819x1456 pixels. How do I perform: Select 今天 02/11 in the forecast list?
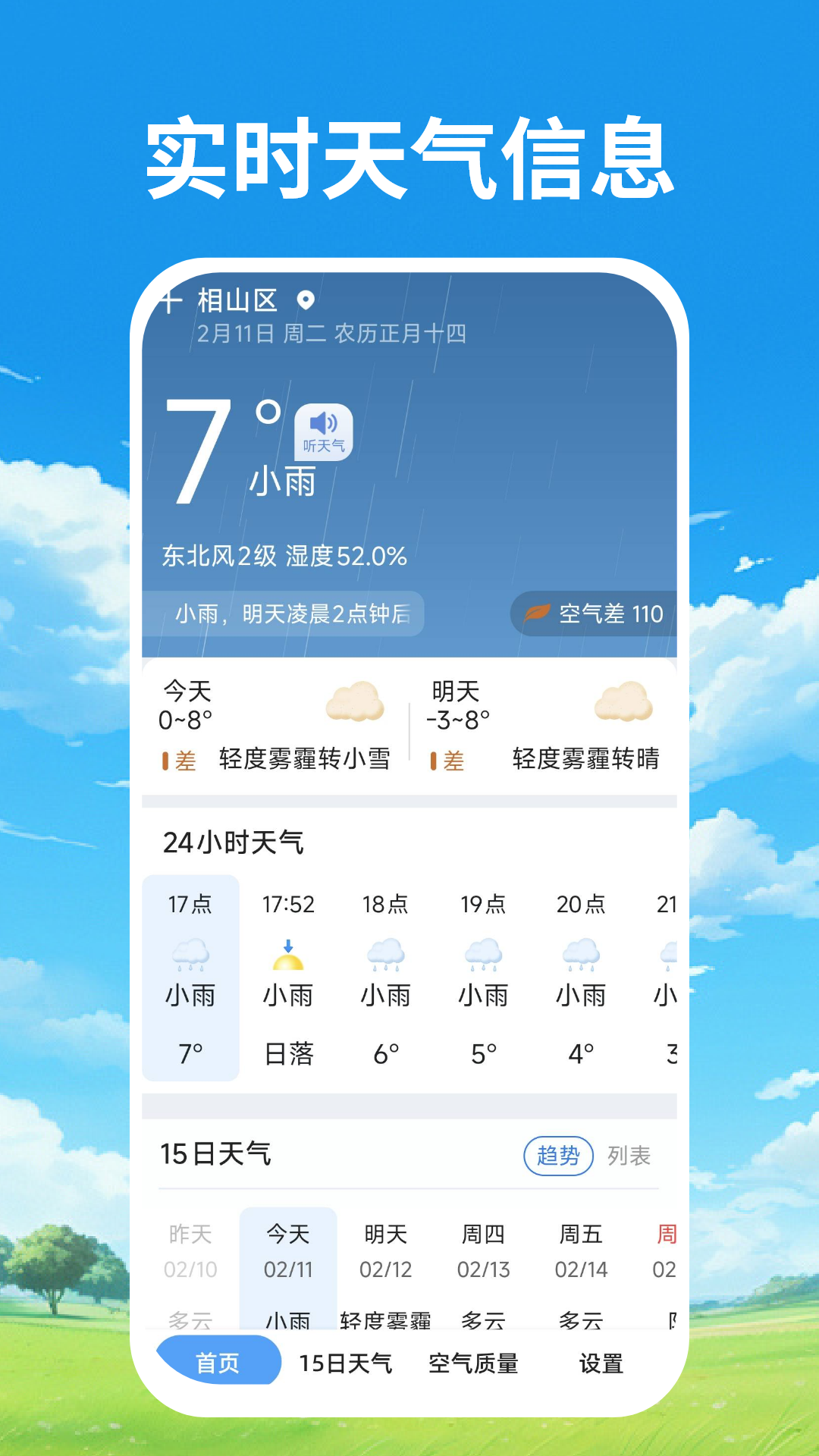click(287, 1251)
